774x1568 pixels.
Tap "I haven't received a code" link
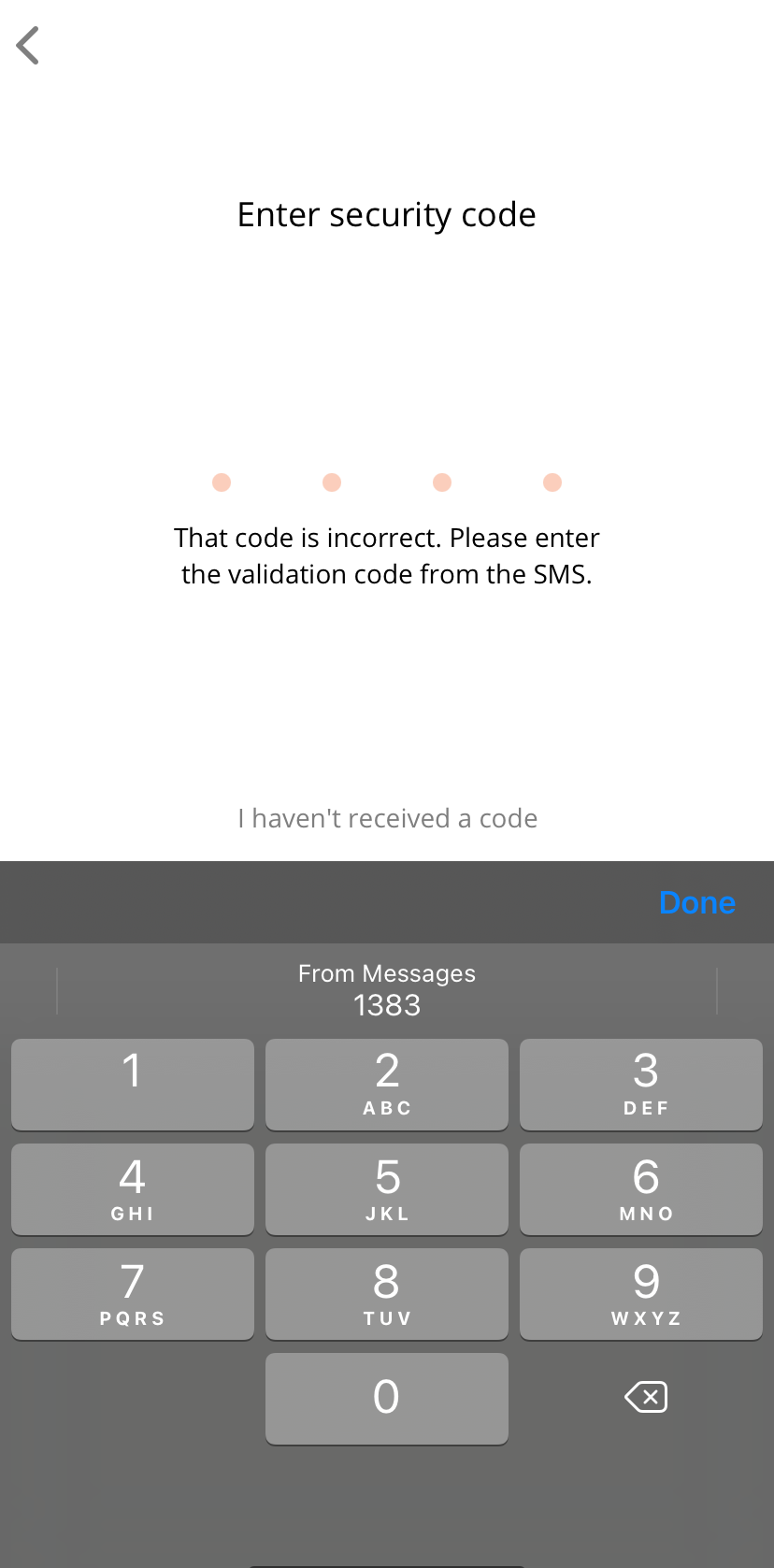[387, 818]
